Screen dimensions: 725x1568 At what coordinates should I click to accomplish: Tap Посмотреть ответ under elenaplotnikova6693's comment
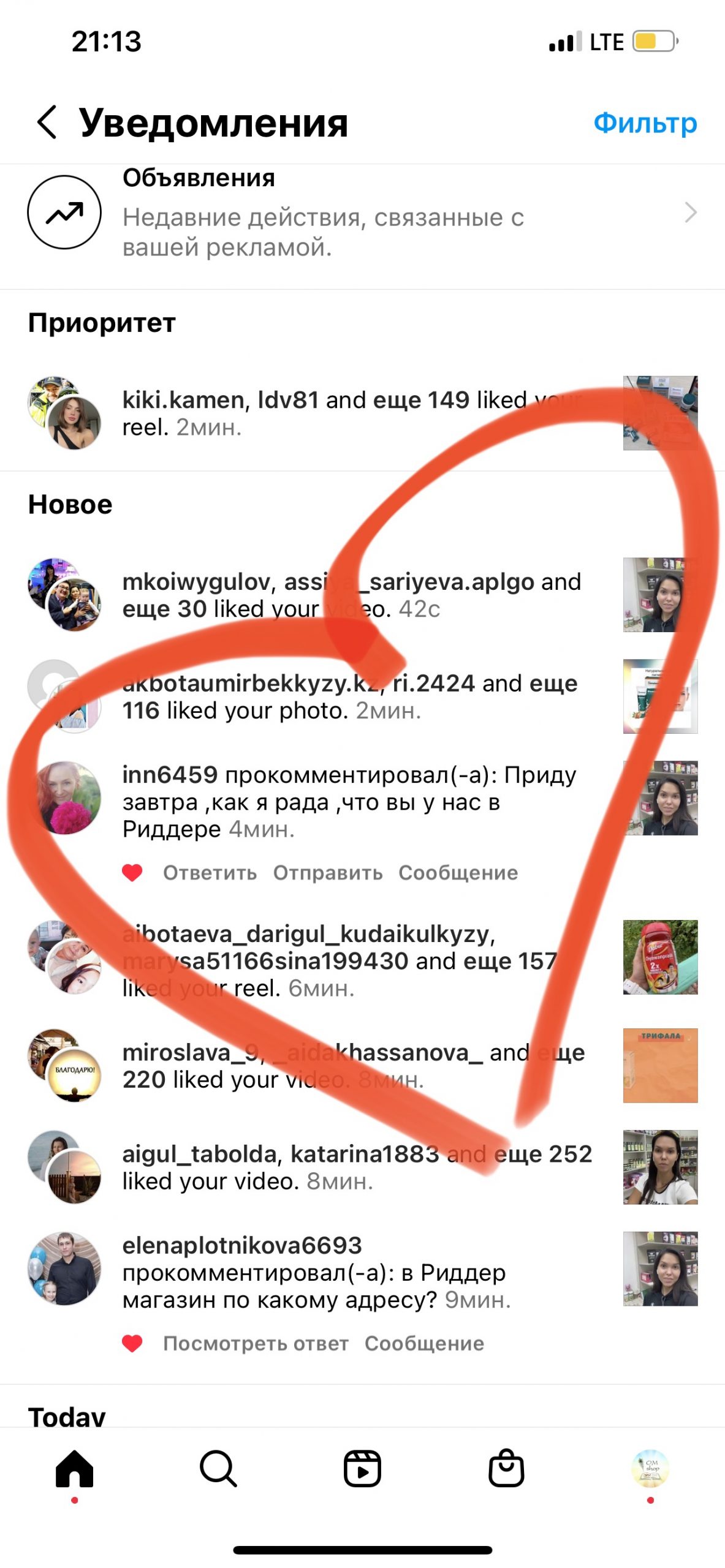(x=256, y=1343)
